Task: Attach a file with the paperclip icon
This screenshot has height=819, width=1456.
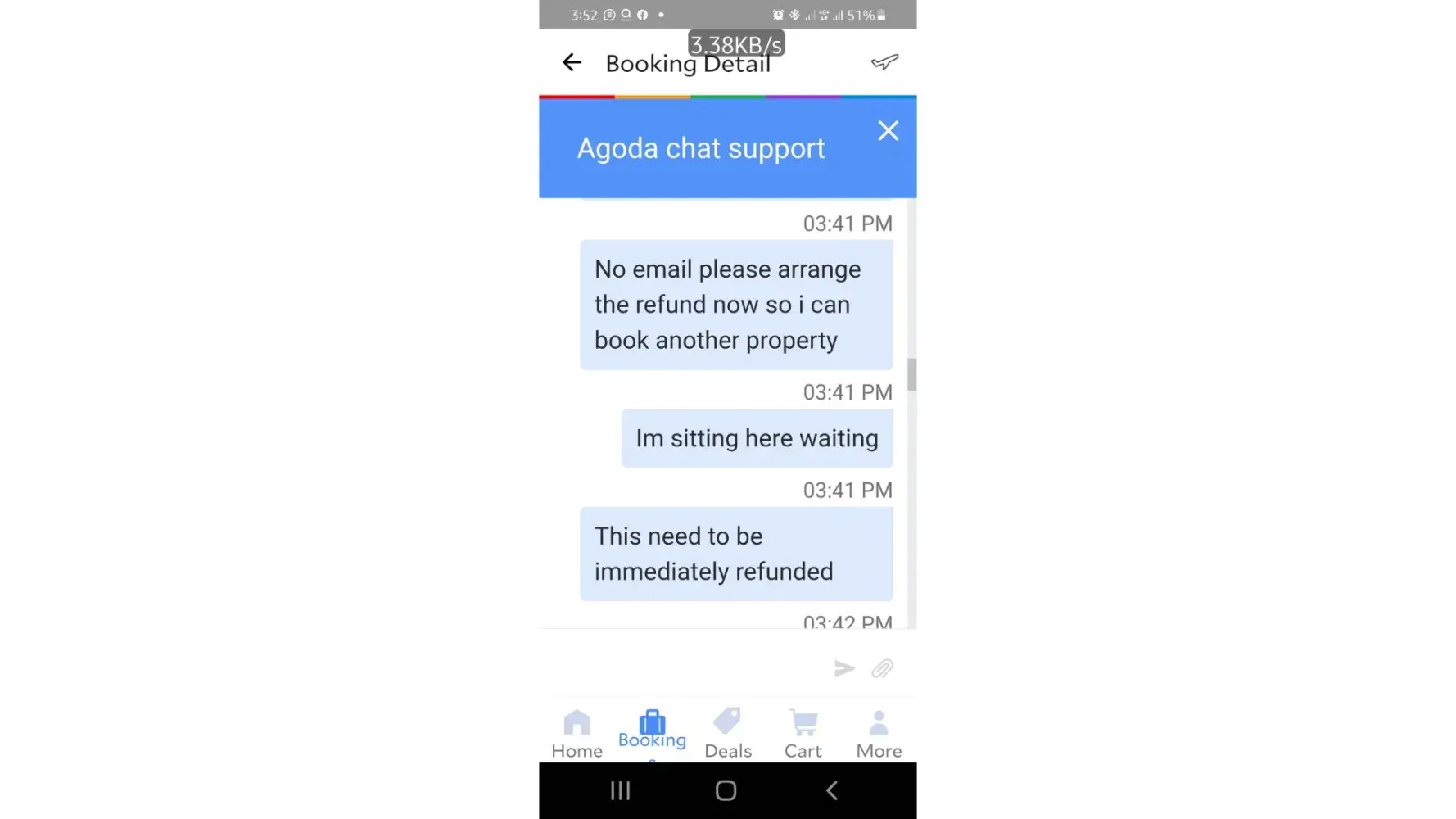Action: pyautogui.click(x=882, y=668)
